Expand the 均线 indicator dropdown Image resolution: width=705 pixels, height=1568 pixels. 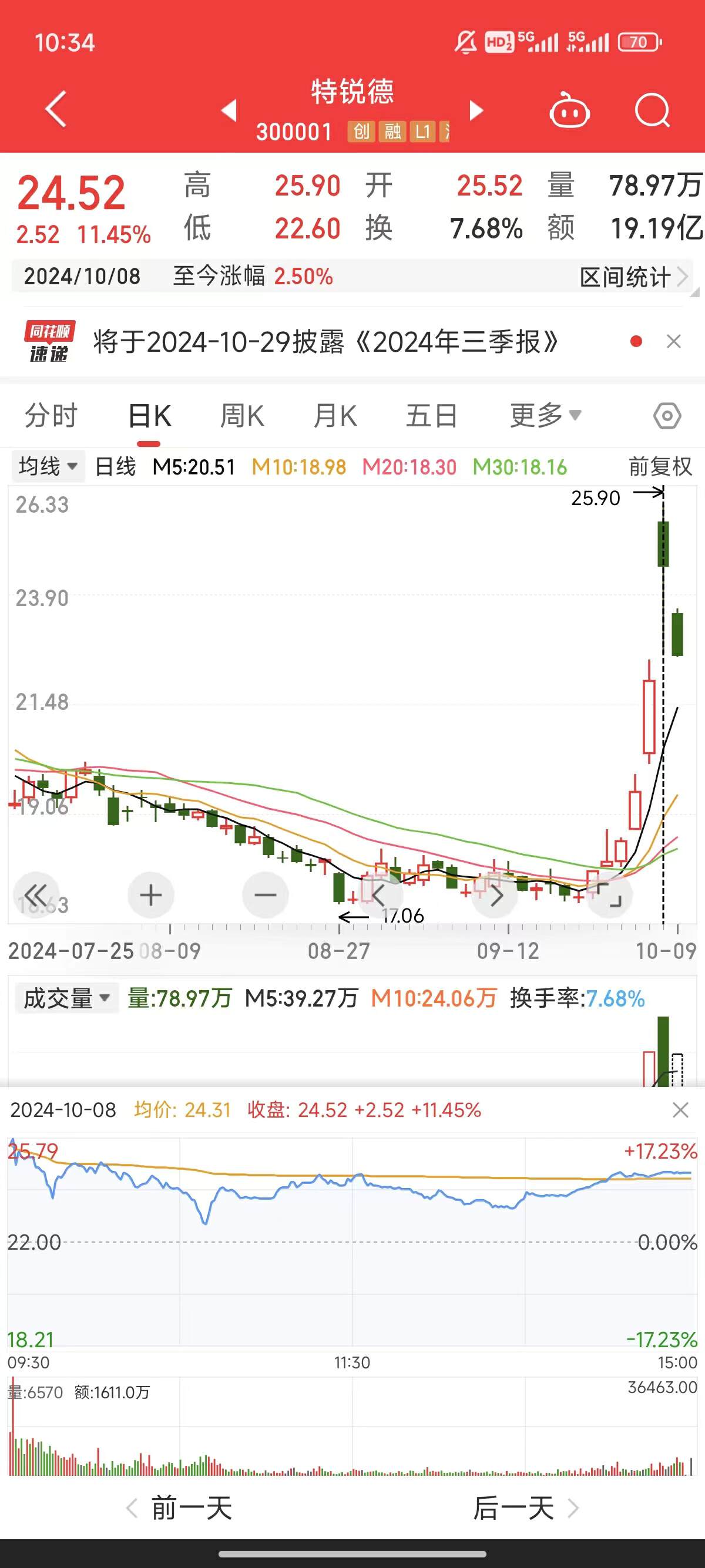pos(48,467)
